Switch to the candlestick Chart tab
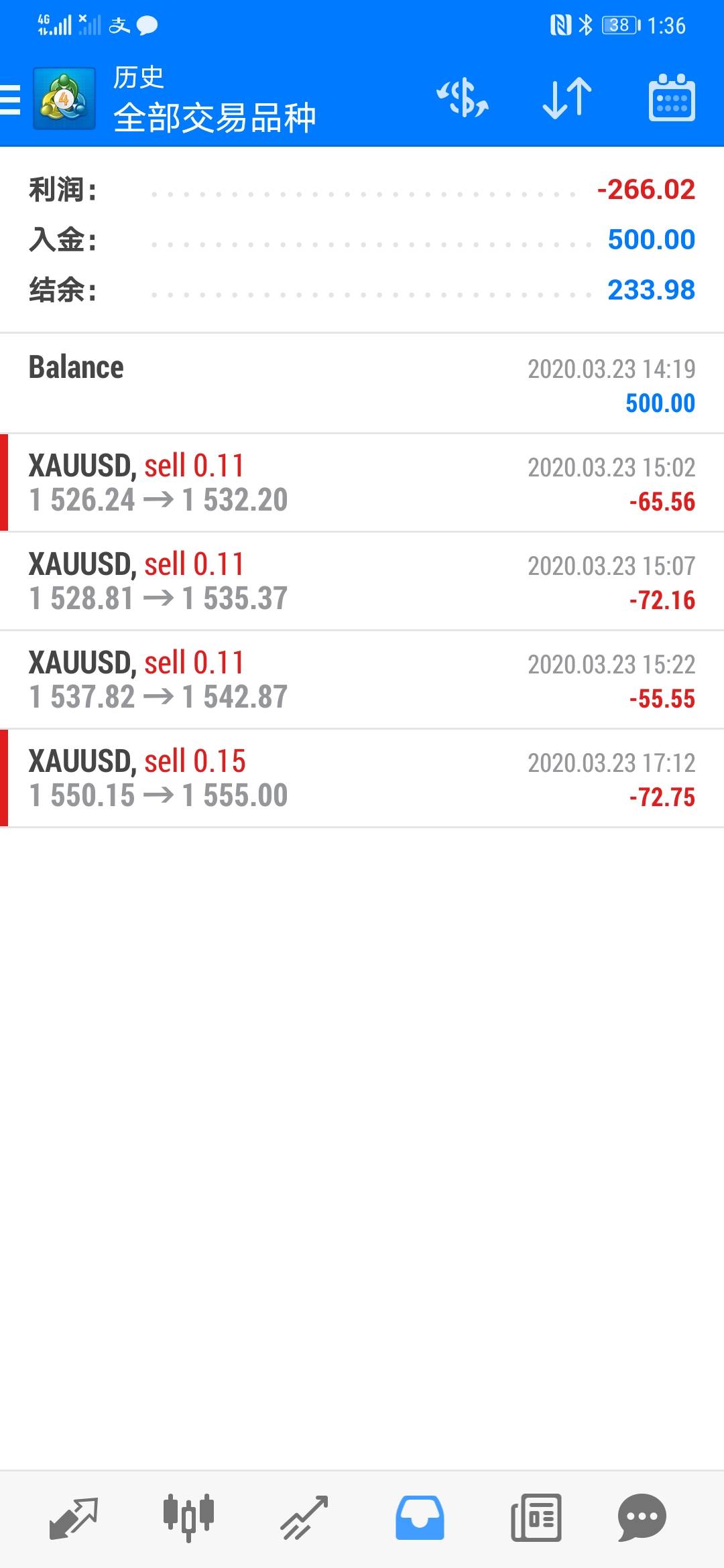 188,1517
